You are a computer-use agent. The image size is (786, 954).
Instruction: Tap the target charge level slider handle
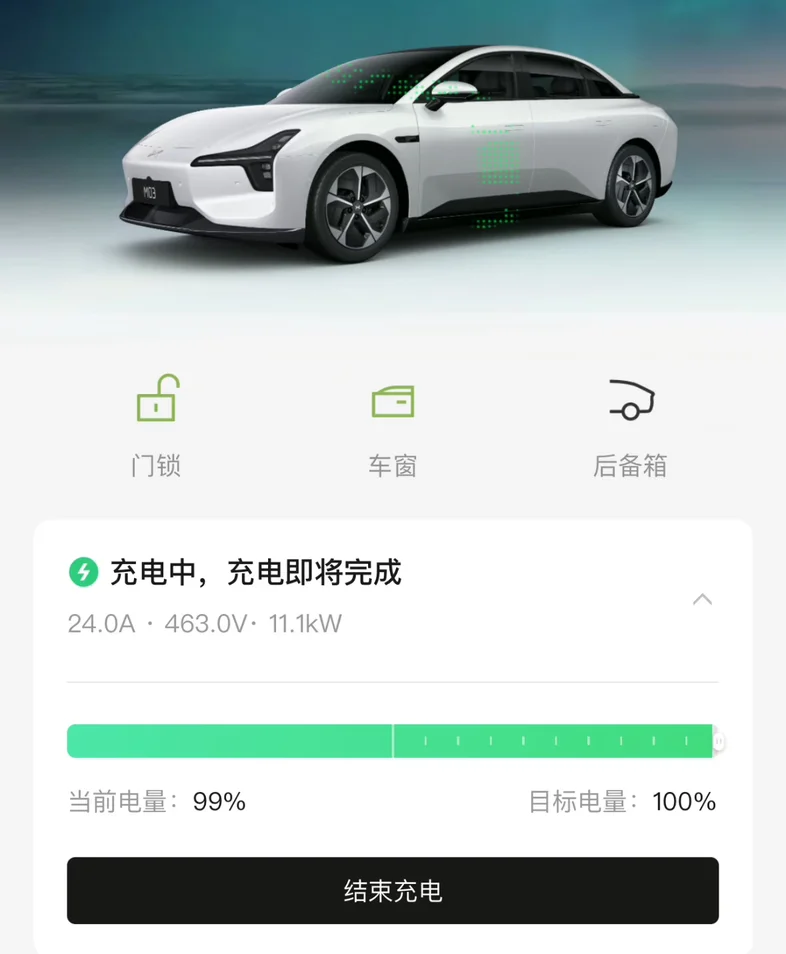pos(718,741)
